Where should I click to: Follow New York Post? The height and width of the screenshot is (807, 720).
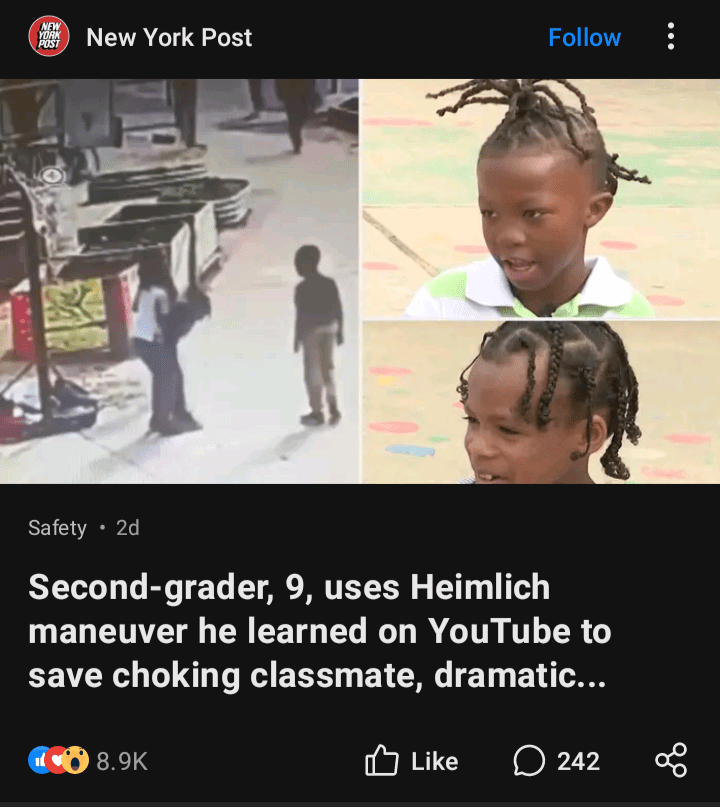click(584, 38)
